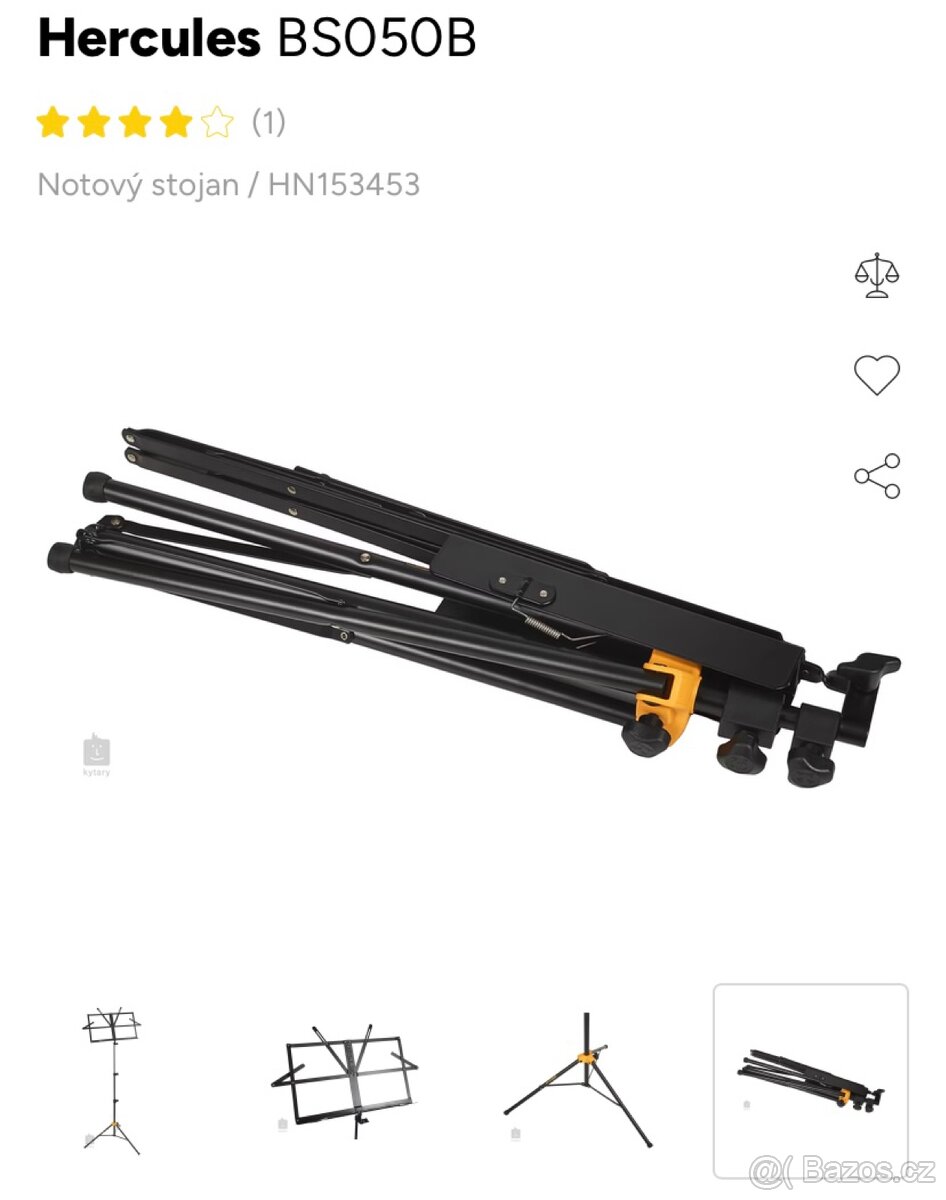The width and height of the screenshot is (946, 1200).
Task: Select the upright folded-stand thumbnail
Action: pyautogui.click(x=113, y=1078)
